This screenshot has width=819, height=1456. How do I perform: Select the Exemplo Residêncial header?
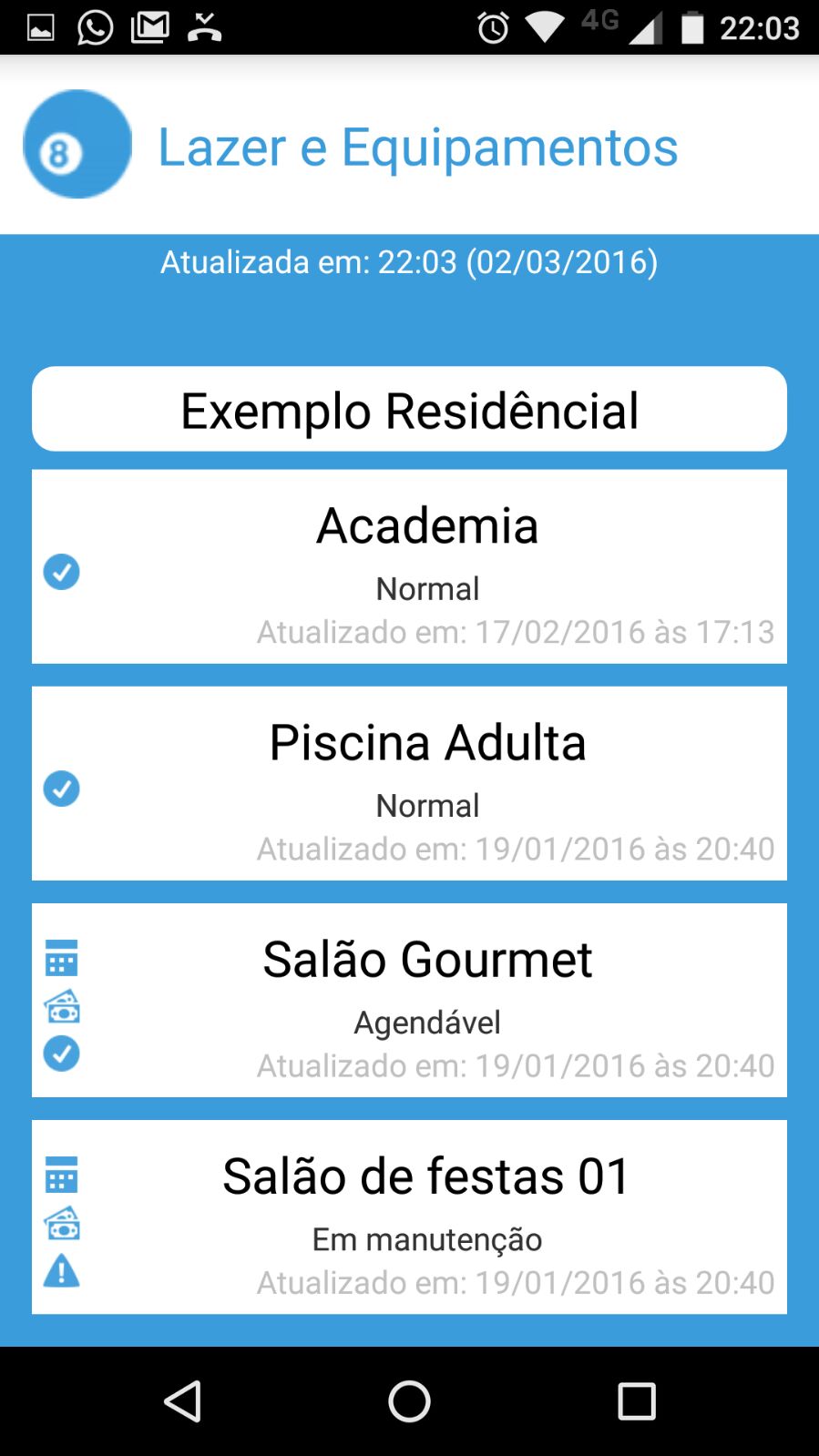tap(409, 409)
